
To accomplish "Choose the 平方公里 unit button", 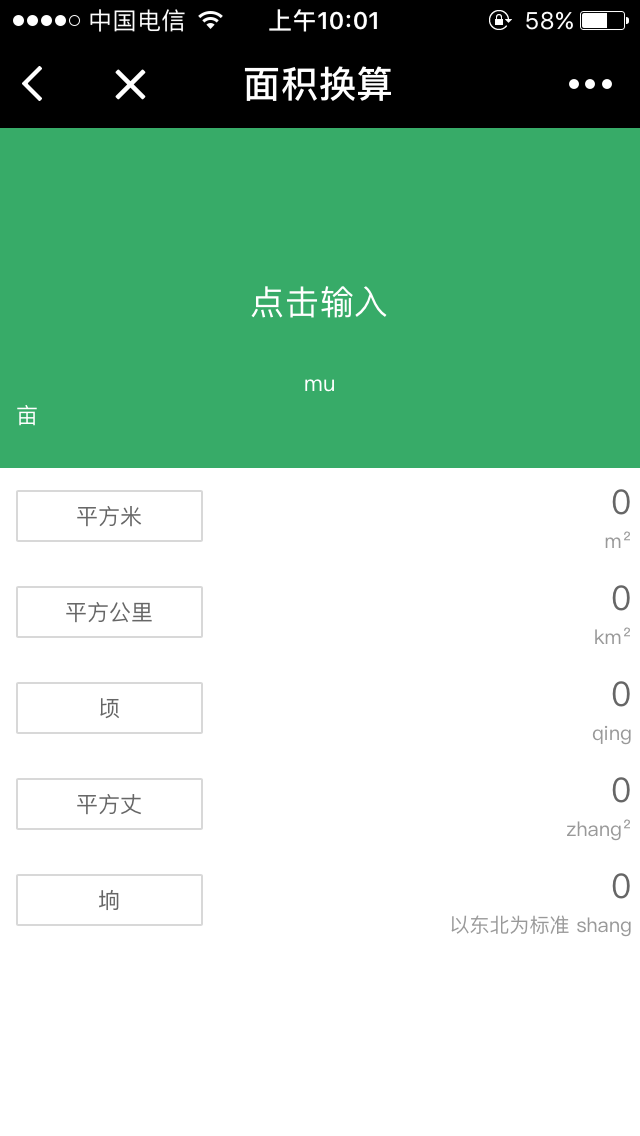I will (109, 612).
